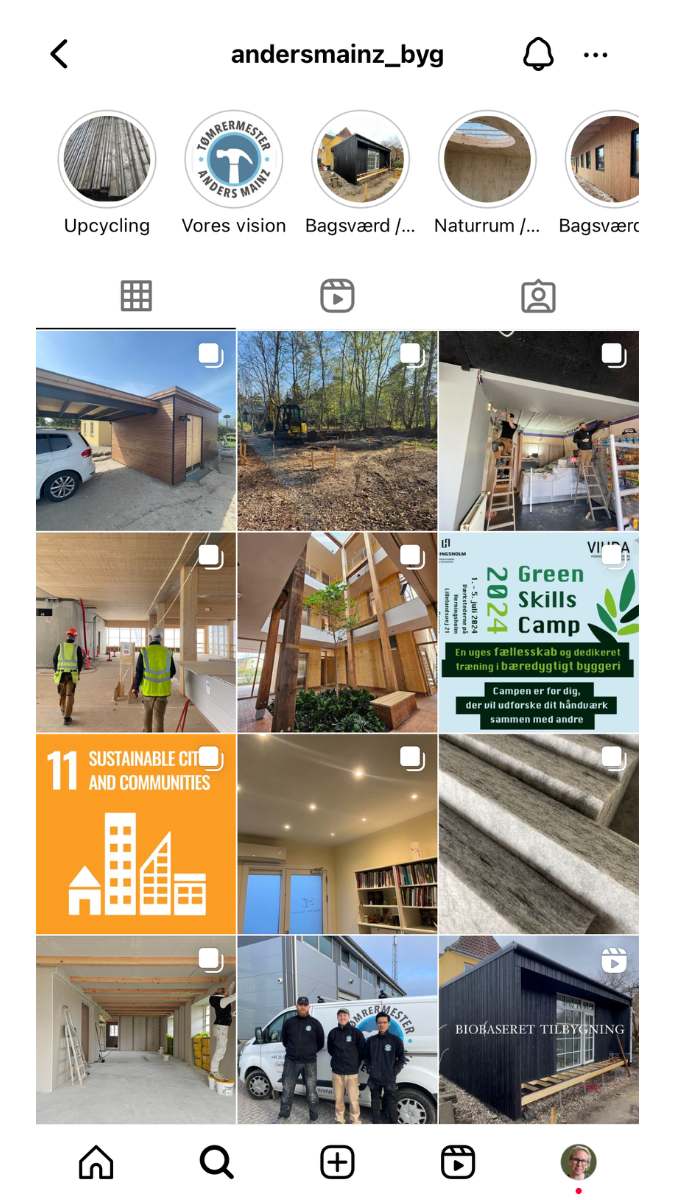The height and width of the screenshot is (1200, 675).
Task: Show tagged photos tab
Action: point(538,296)
